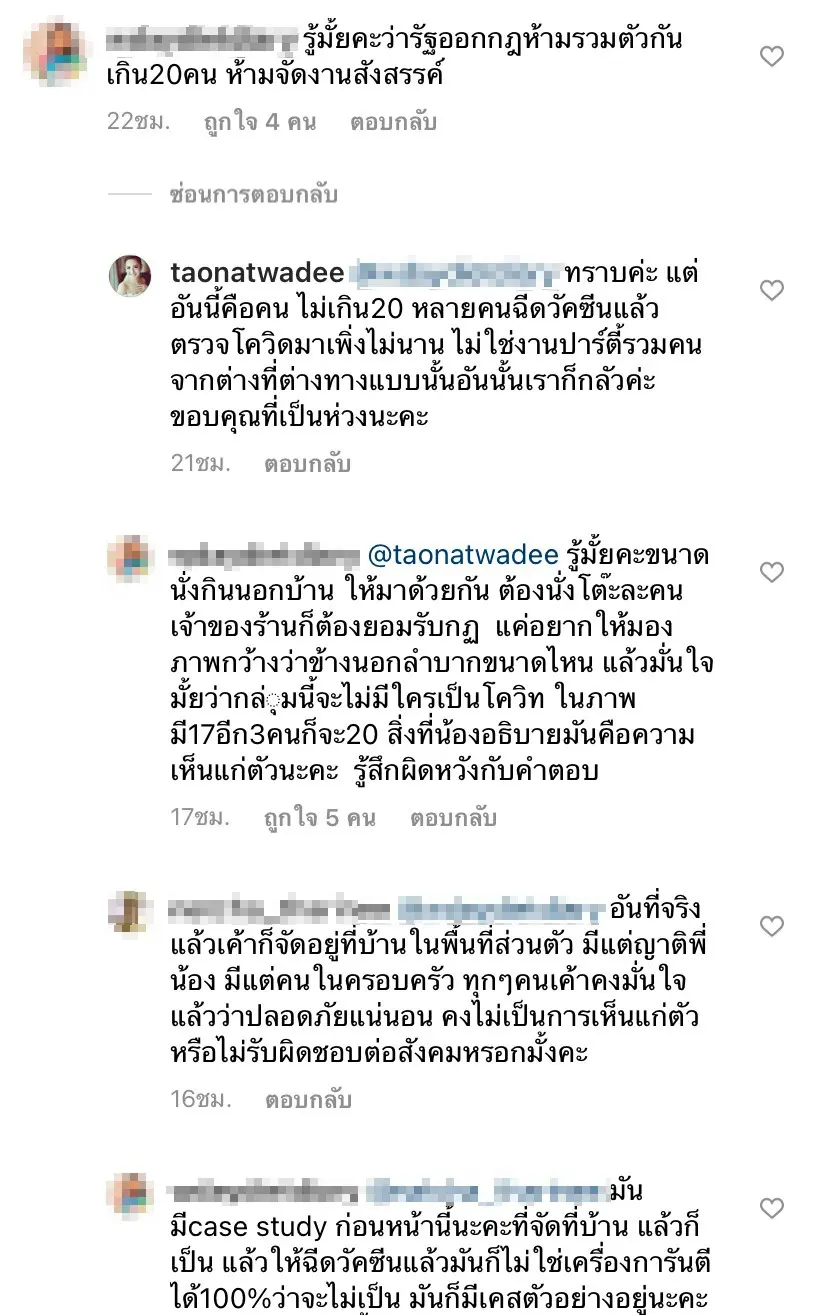Like the comment about case study

[x=772, y=1208]
